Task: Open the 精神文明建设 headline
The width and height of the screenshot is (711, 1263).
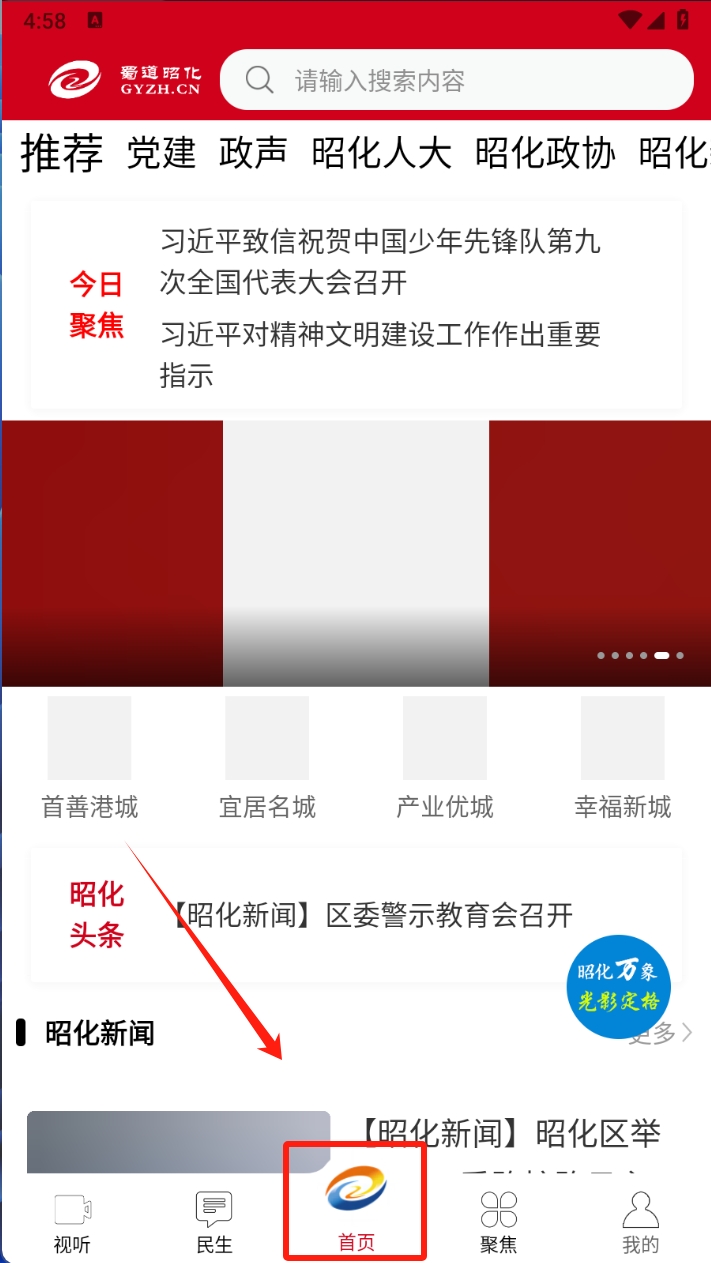Action: [380, 354]
